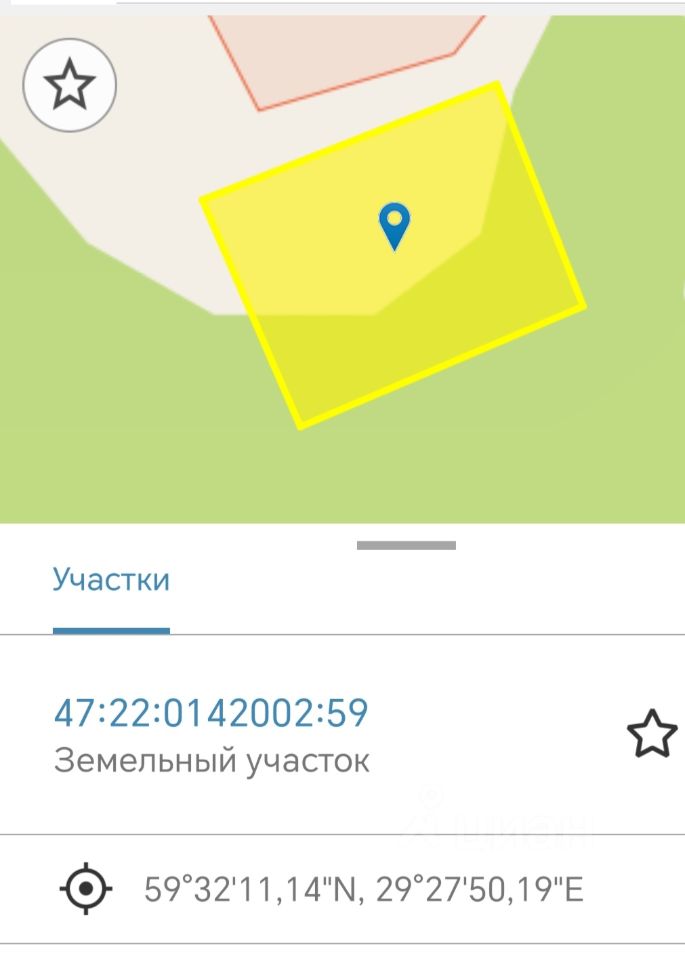Tap the blue location pin on map
This screenshot has width=685, height=960.
pyautogui.click(x=395, y=224)
